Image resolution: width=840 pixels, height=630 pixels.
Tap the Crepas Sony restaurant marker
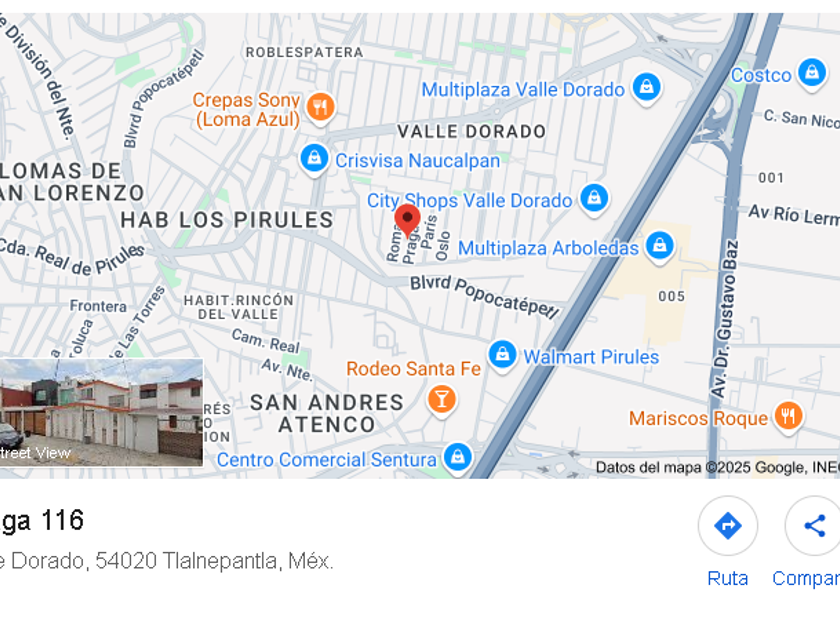pyautogui.click(x=320, y=107)
